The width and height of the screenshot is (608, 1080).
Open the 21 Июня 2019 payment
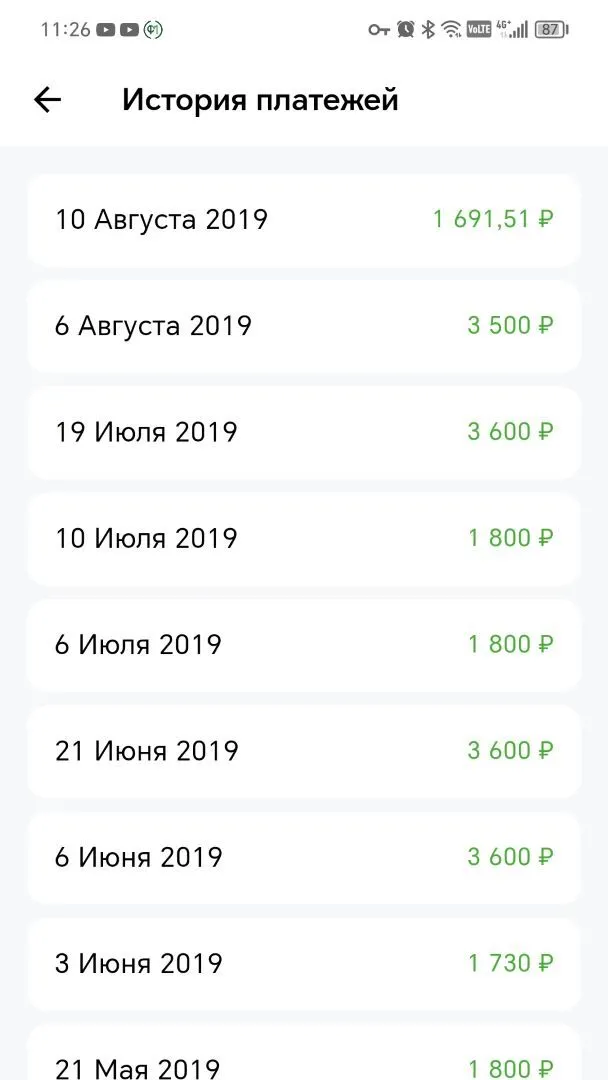(304, 751)
